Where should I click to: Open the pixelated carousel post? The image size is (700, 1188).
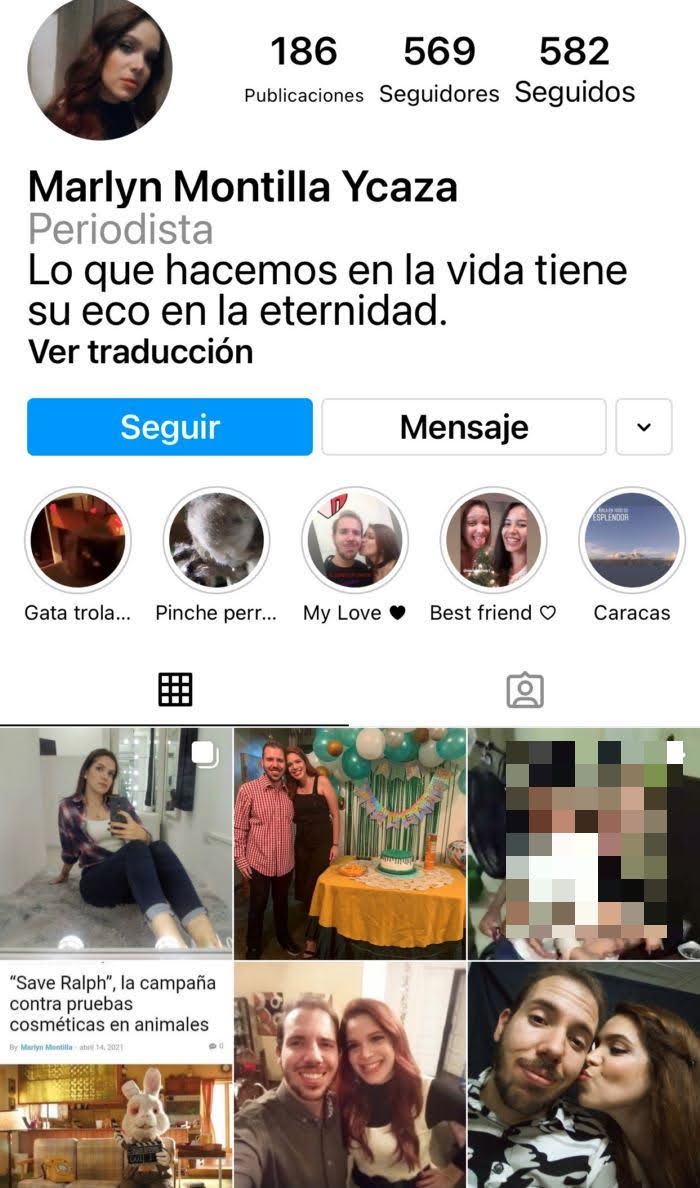584,840
